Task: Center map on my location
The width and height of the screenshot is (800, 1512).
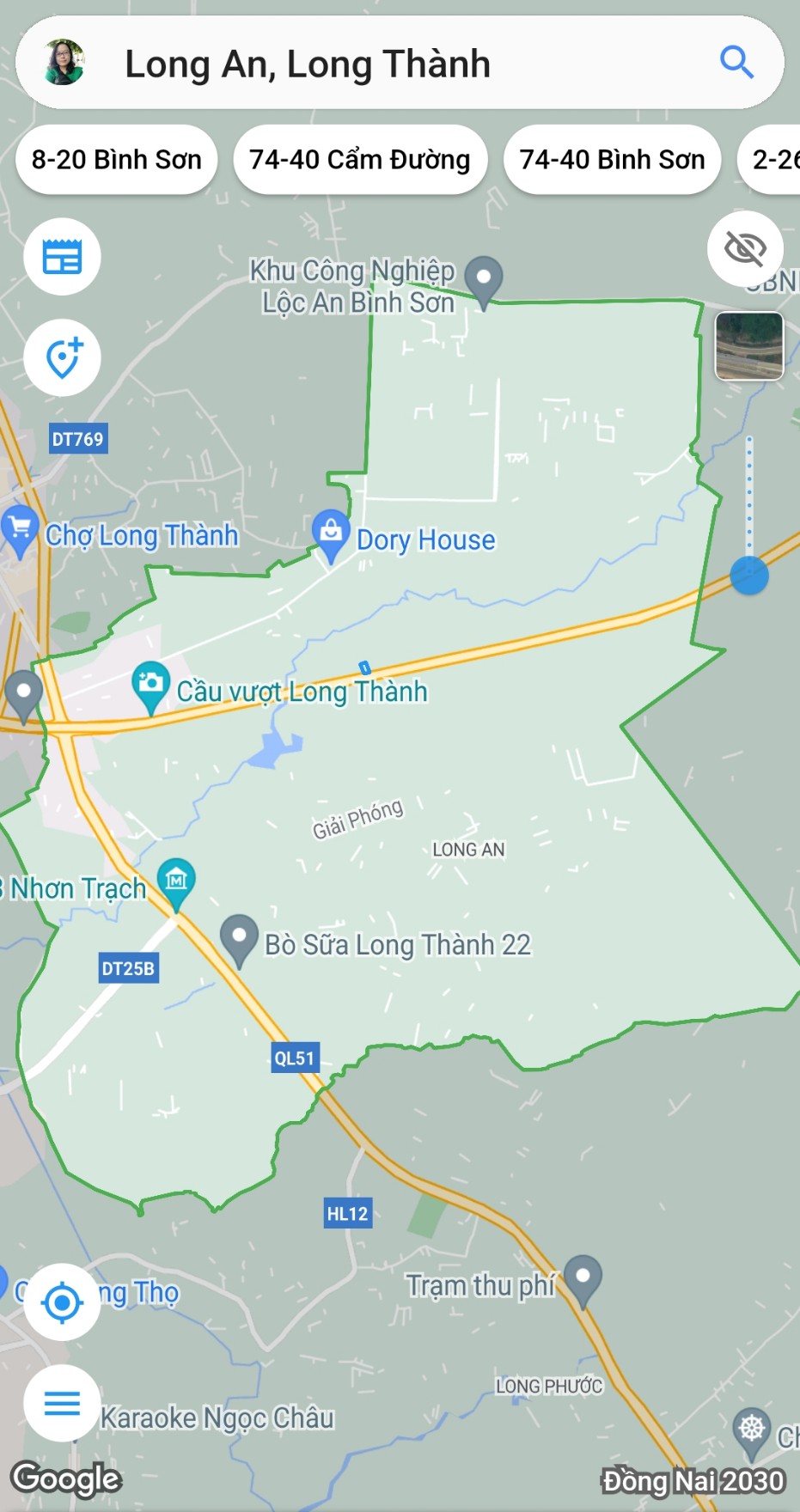Action: click(62, 1302)
